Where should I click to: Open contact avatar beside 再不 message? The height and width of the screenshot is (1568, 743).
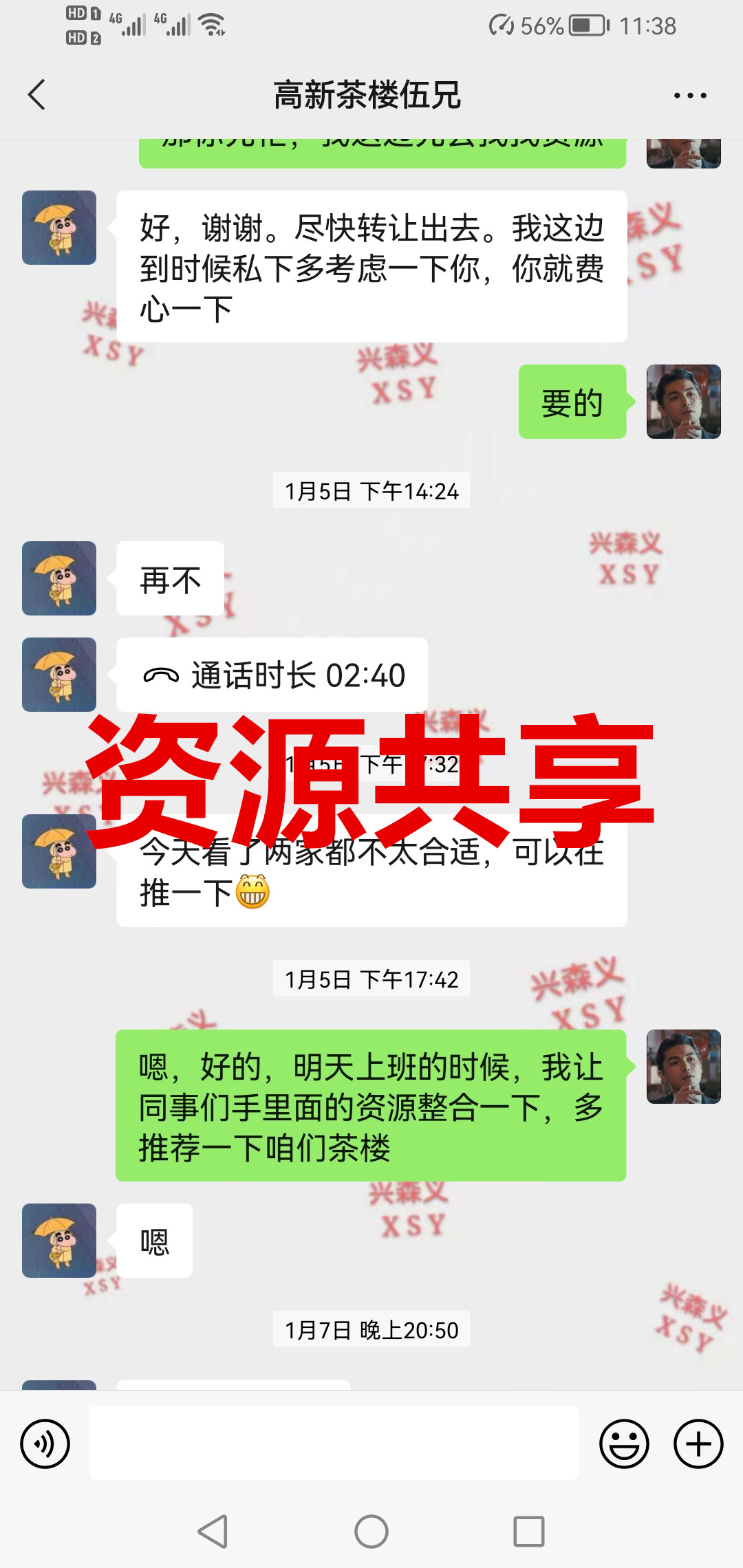coord(59,578)
